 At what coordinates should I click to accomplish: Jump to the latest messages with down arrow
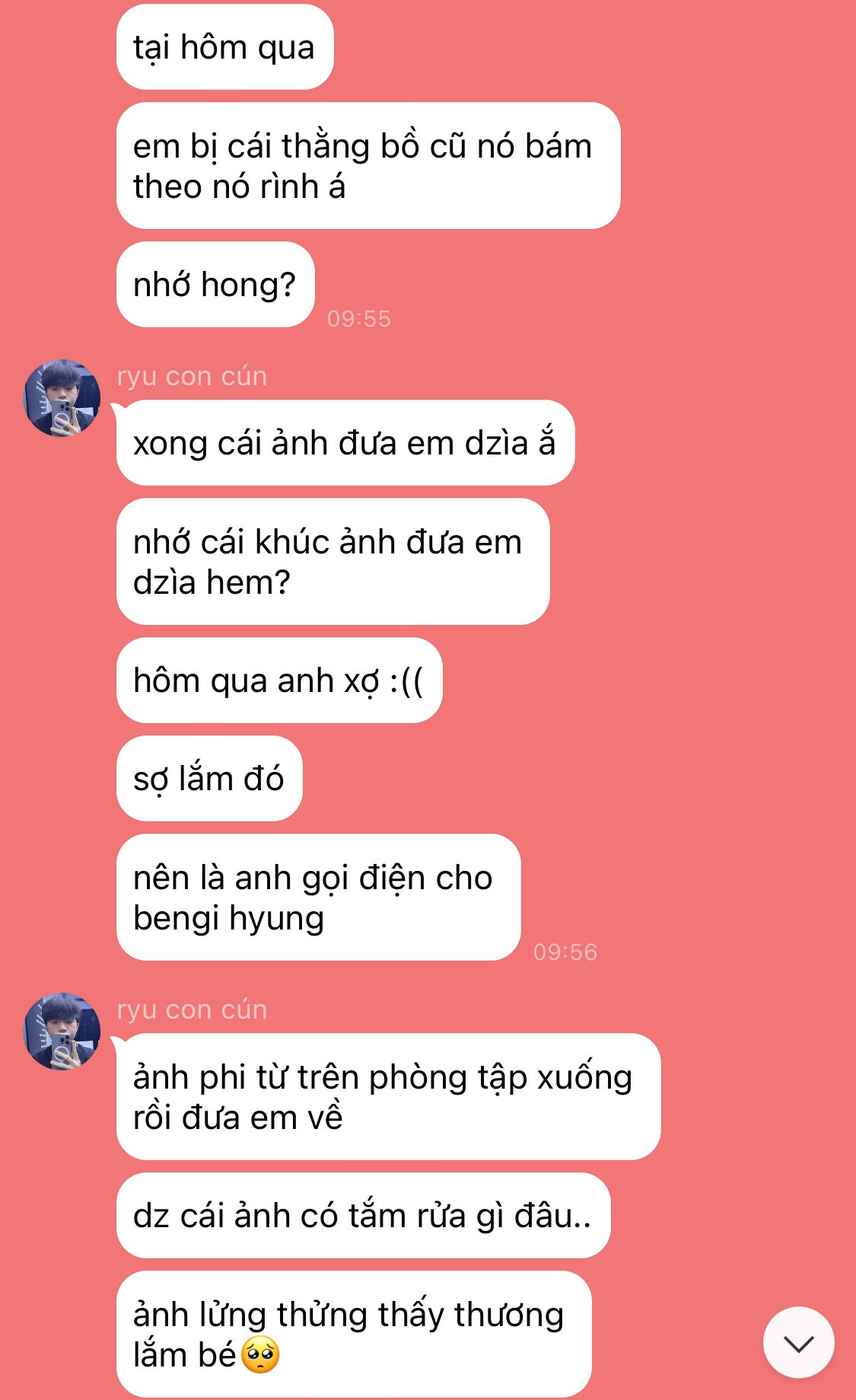798,1343
